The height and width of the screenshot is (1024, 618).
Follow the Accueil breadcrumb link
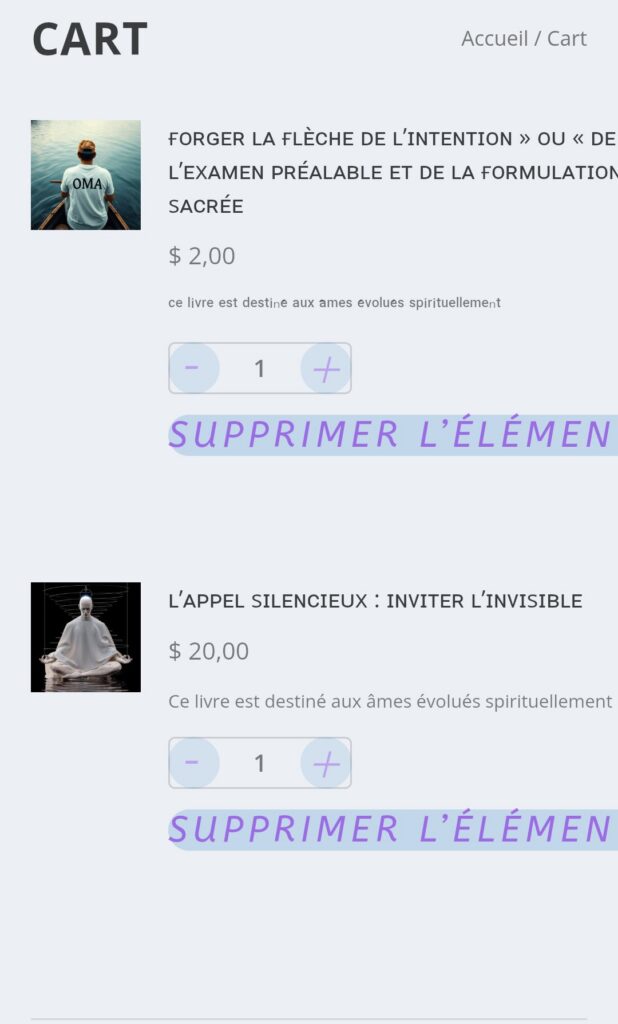click(494, 39)
